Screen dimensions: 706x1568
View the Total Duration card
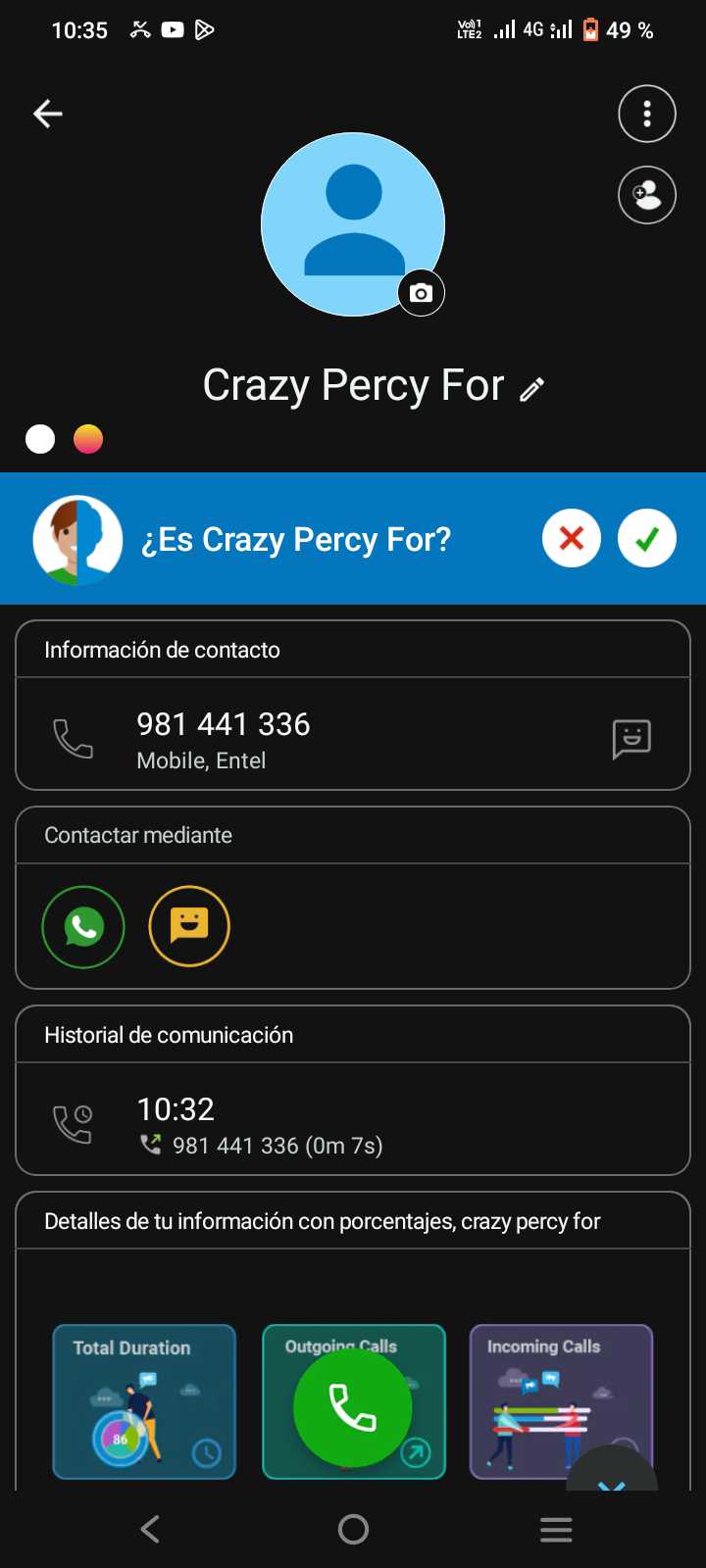[144, 1401]
